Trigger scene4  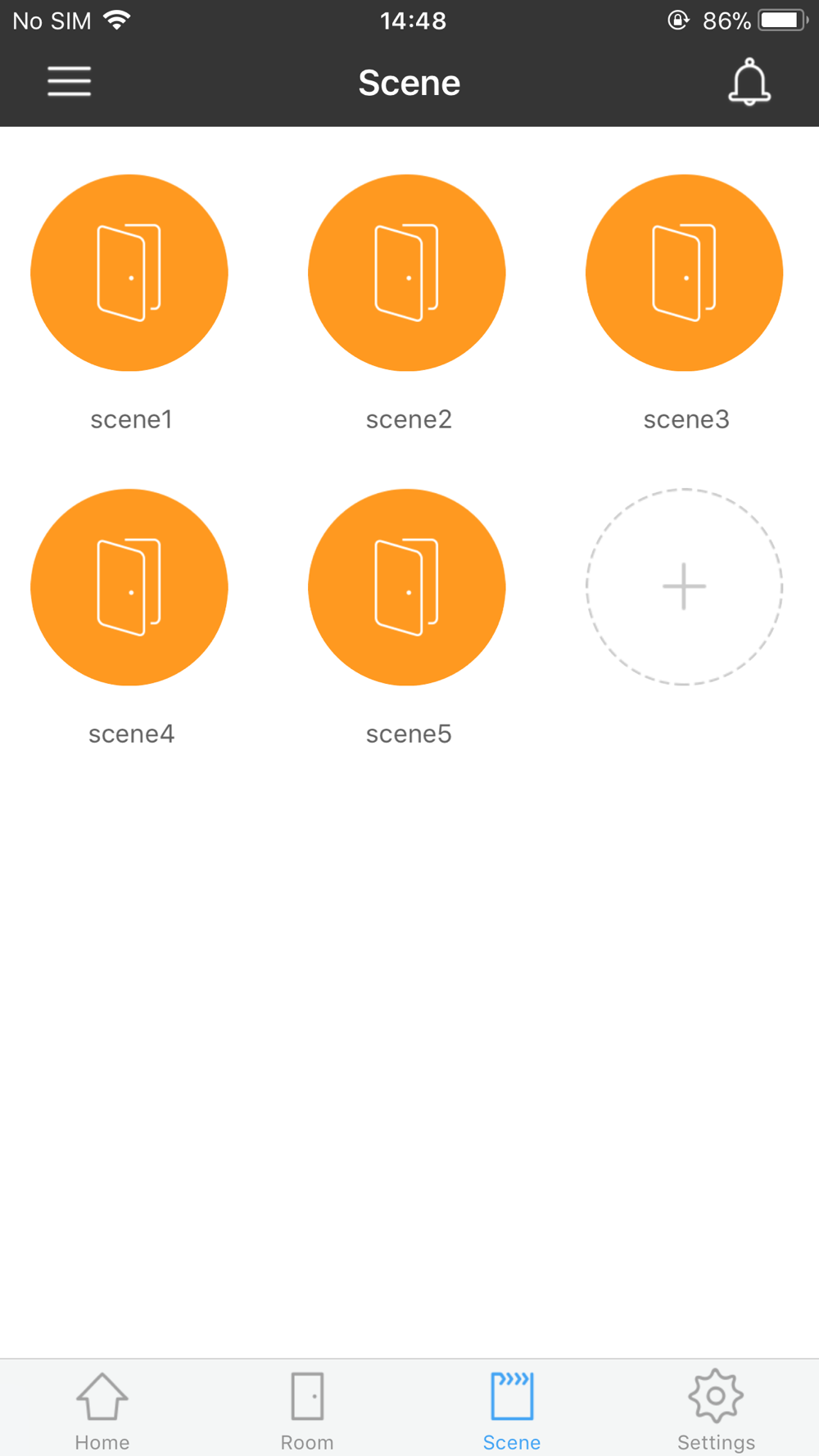129,587
